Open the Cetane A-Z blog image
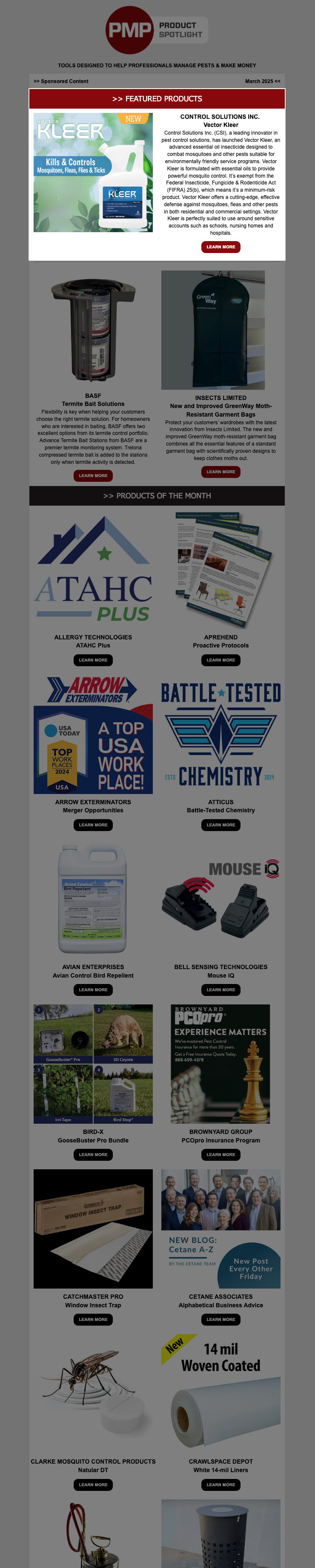This screenshot has width=315, height=1568. [221, 1229]
